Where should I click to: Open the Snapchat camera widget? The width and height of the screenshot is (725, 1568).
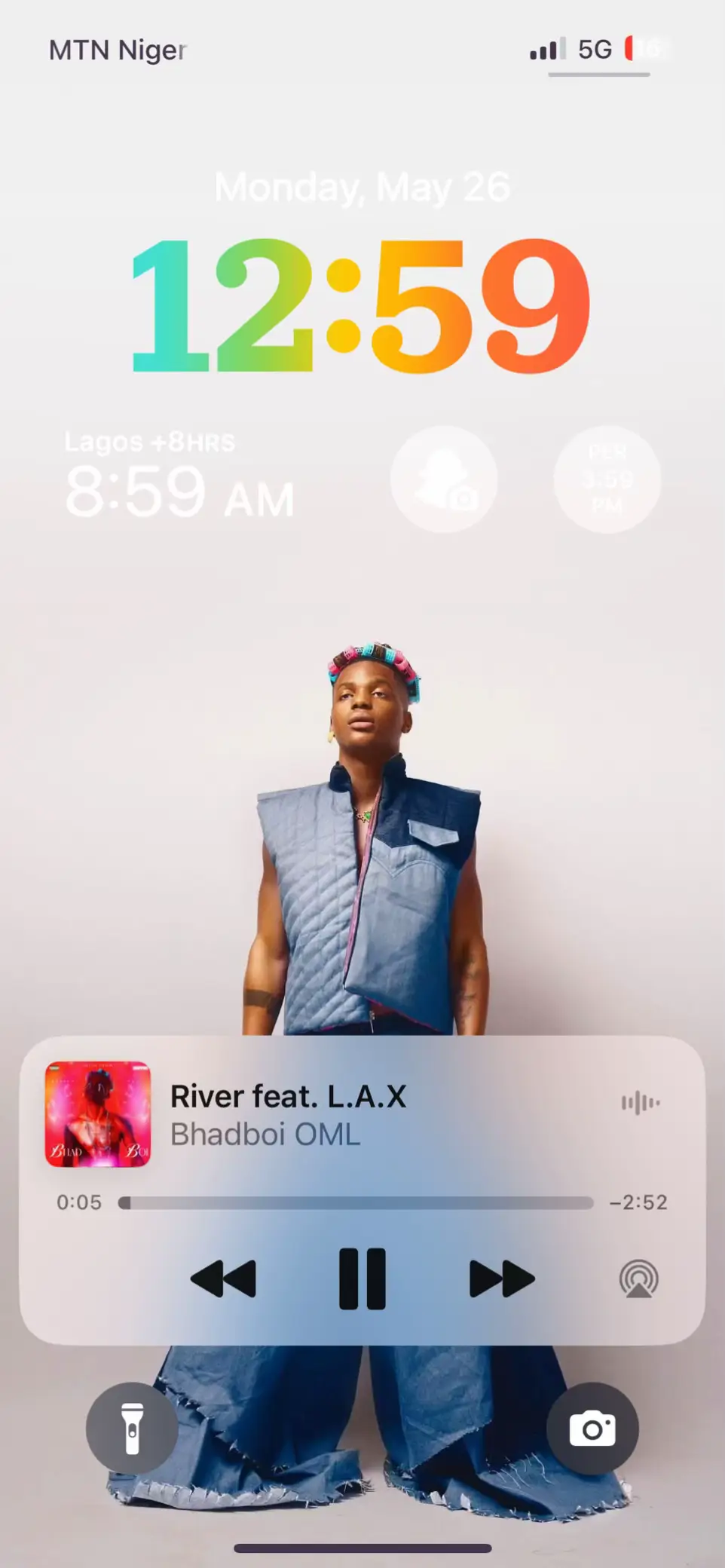445,479
